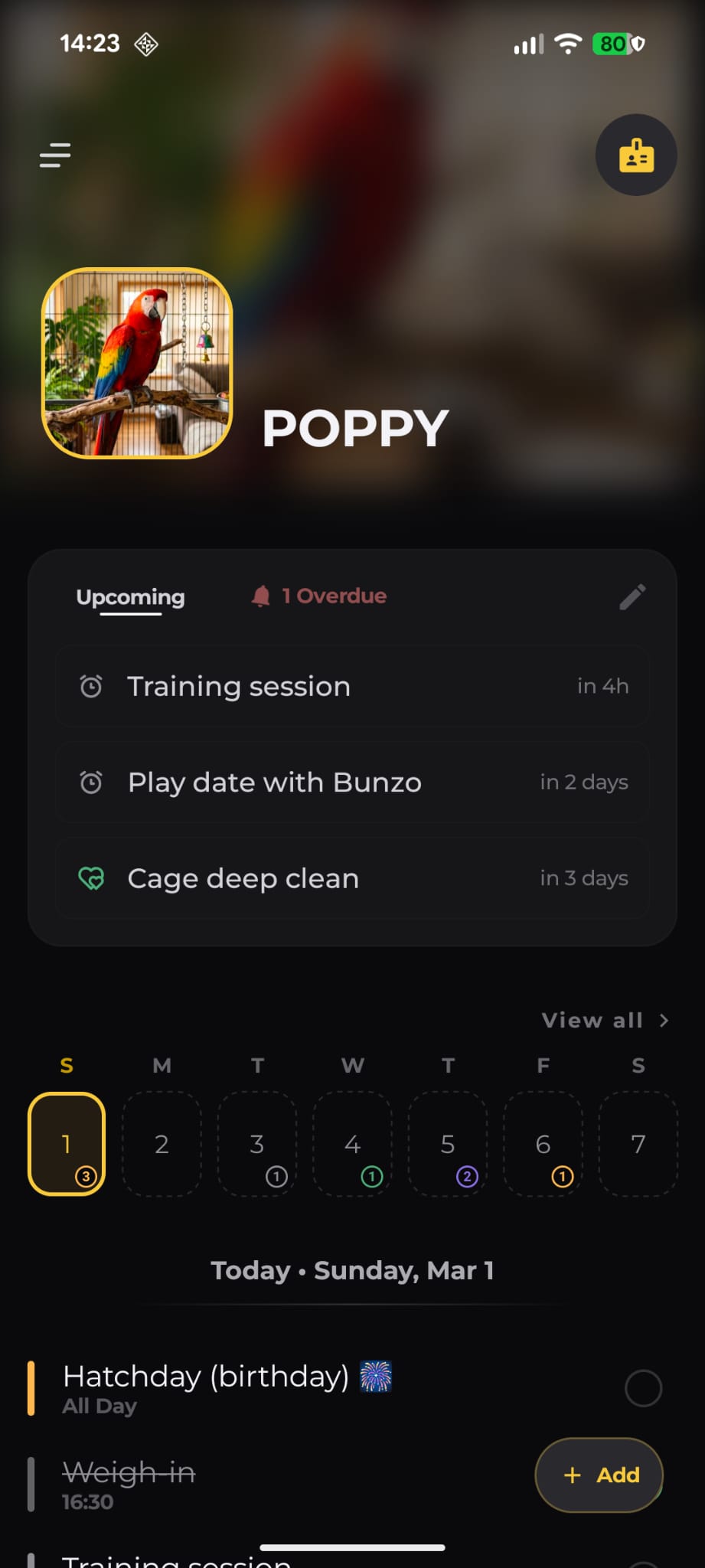Tap View all to see the calendar
The width and height of the screenshot is (705, 1568).
[605, 1021]
